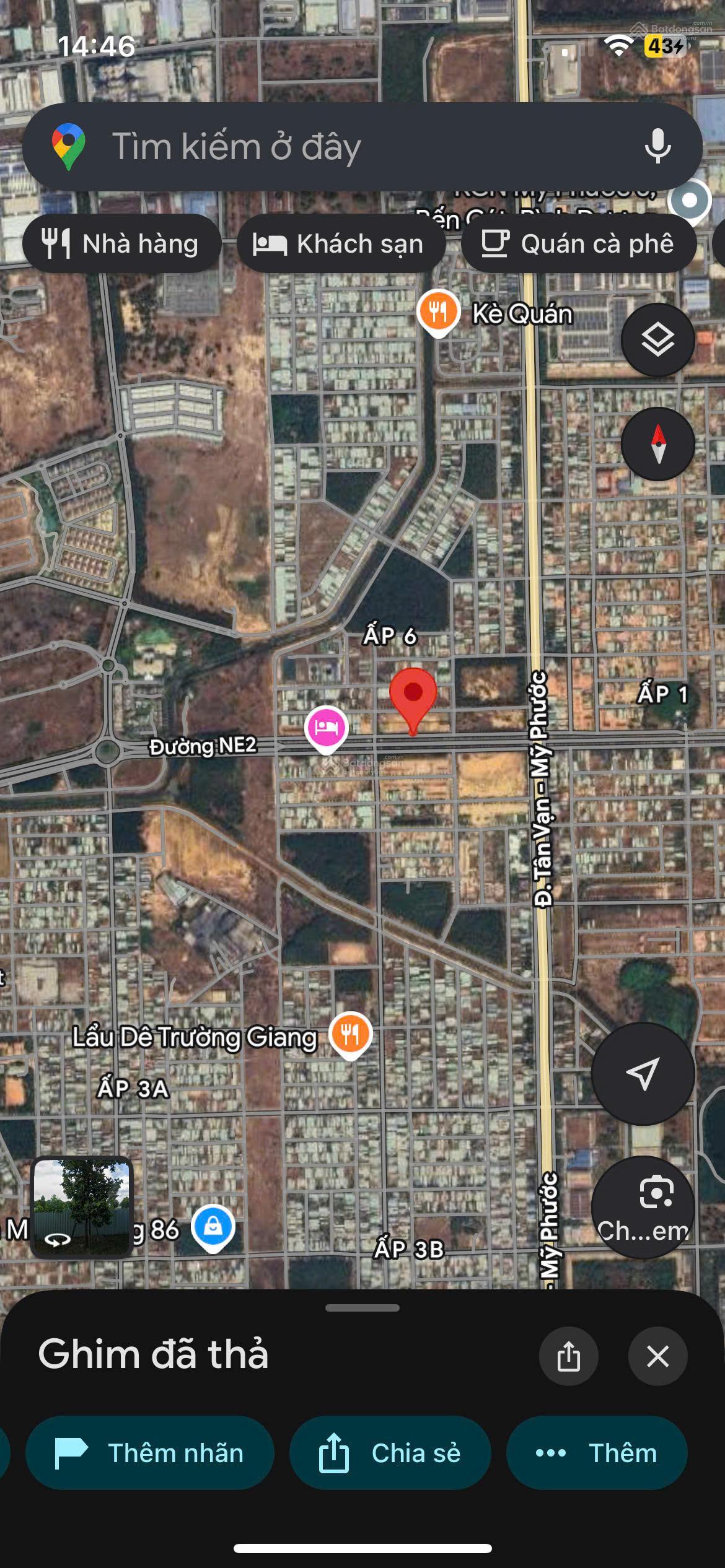The height and width of the screenshot is (1568, 725).
Task: Close the "Ghim đã thả" panel
Action: (x=657, y=1356)
